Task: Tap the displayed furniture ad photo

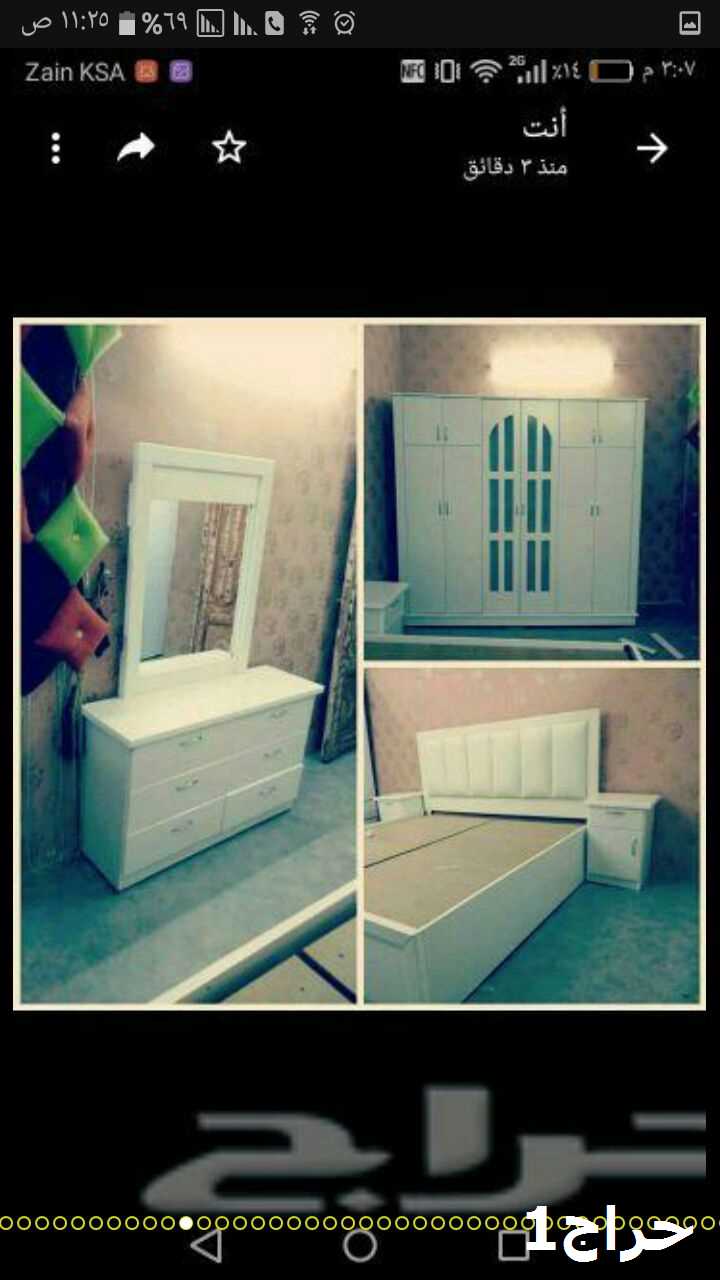Action: [360, 664]
